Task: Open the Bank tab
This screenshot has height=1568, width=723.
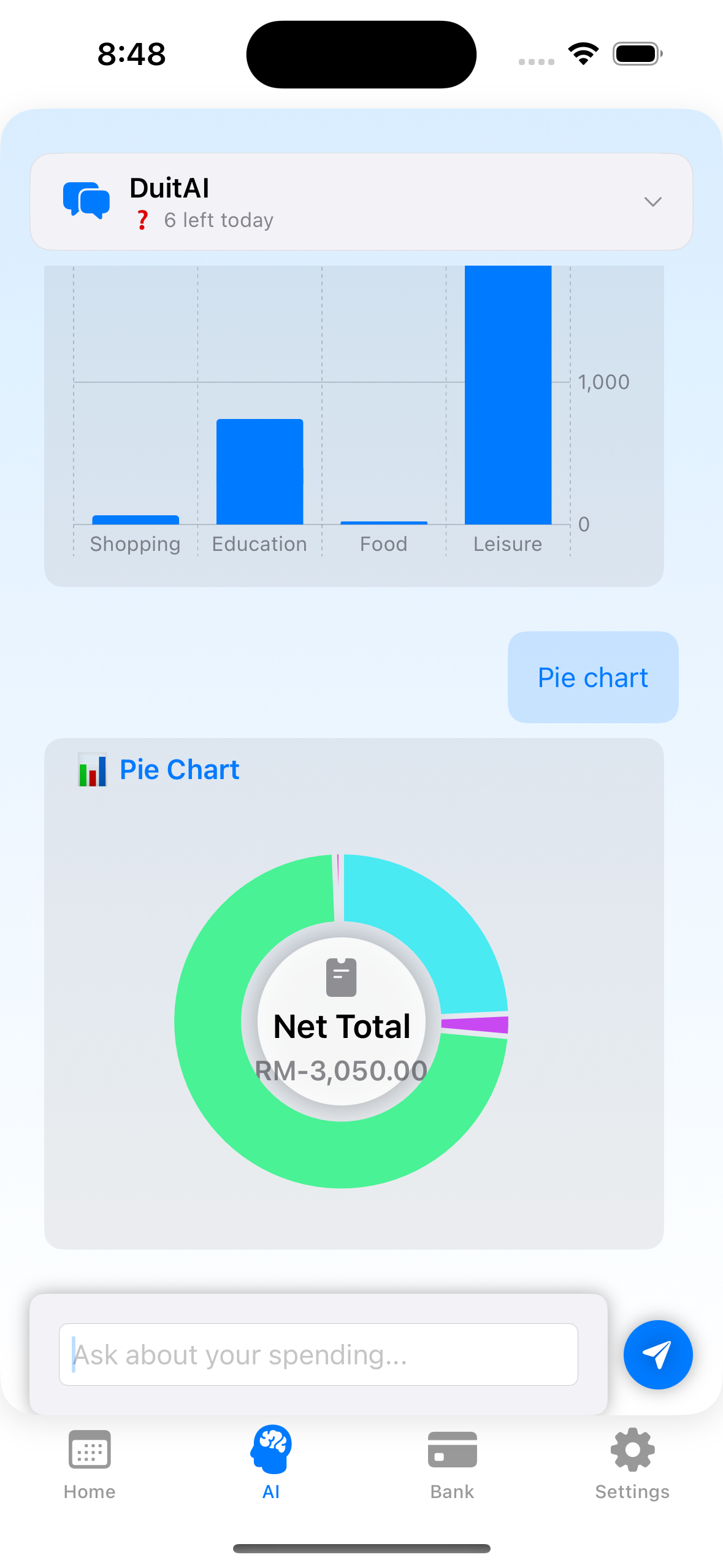Action: (452, 1464)
